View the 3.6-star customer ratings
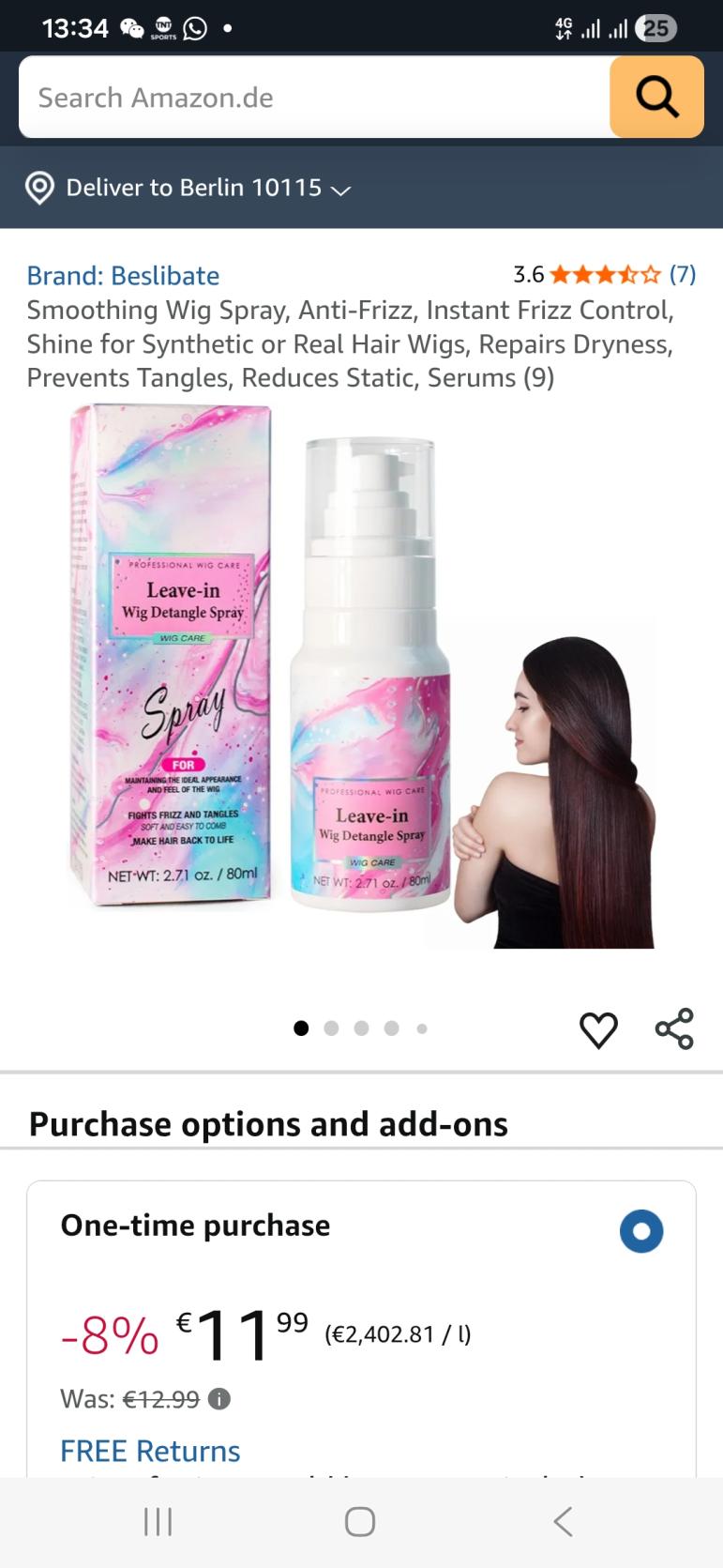The image size is (723, 1568). 604,274
